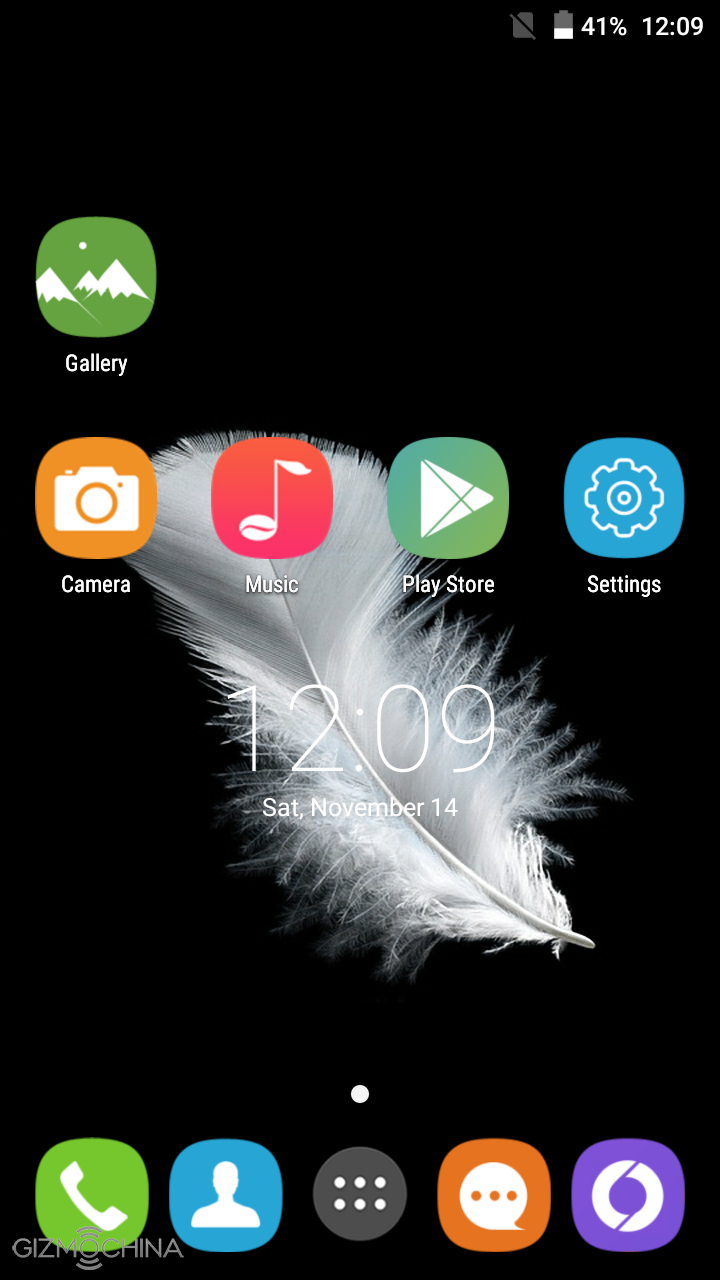Open the Music app
Image resolution: width=720 pixels, height=1280 pixels.
tap(272, 498)
